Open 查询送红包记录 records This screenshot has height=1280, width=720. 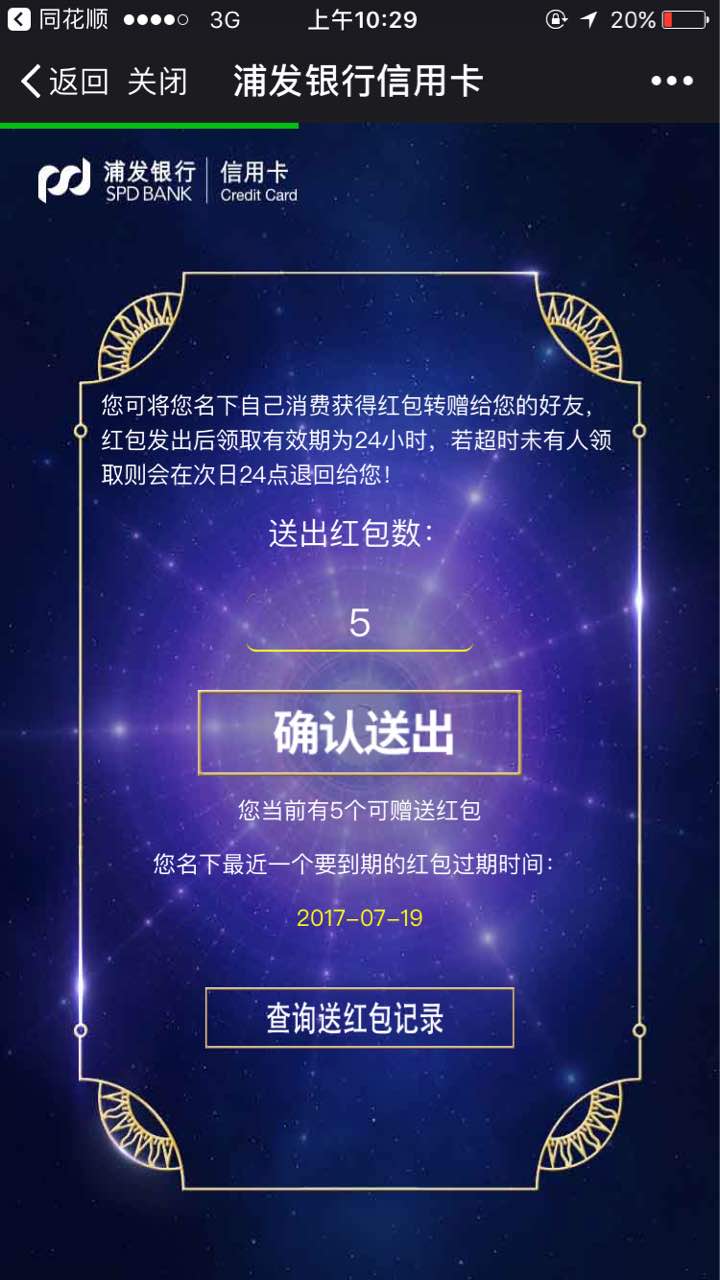coord(359,1018)
